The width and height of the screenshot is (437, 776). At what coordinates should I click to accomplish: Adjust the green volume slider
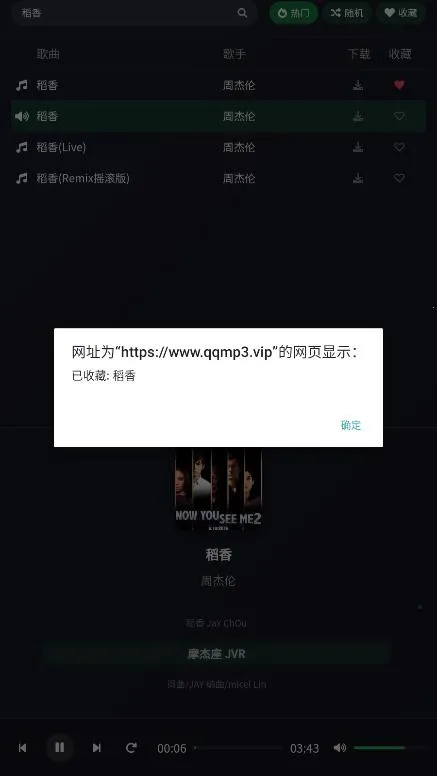[390, 748]
